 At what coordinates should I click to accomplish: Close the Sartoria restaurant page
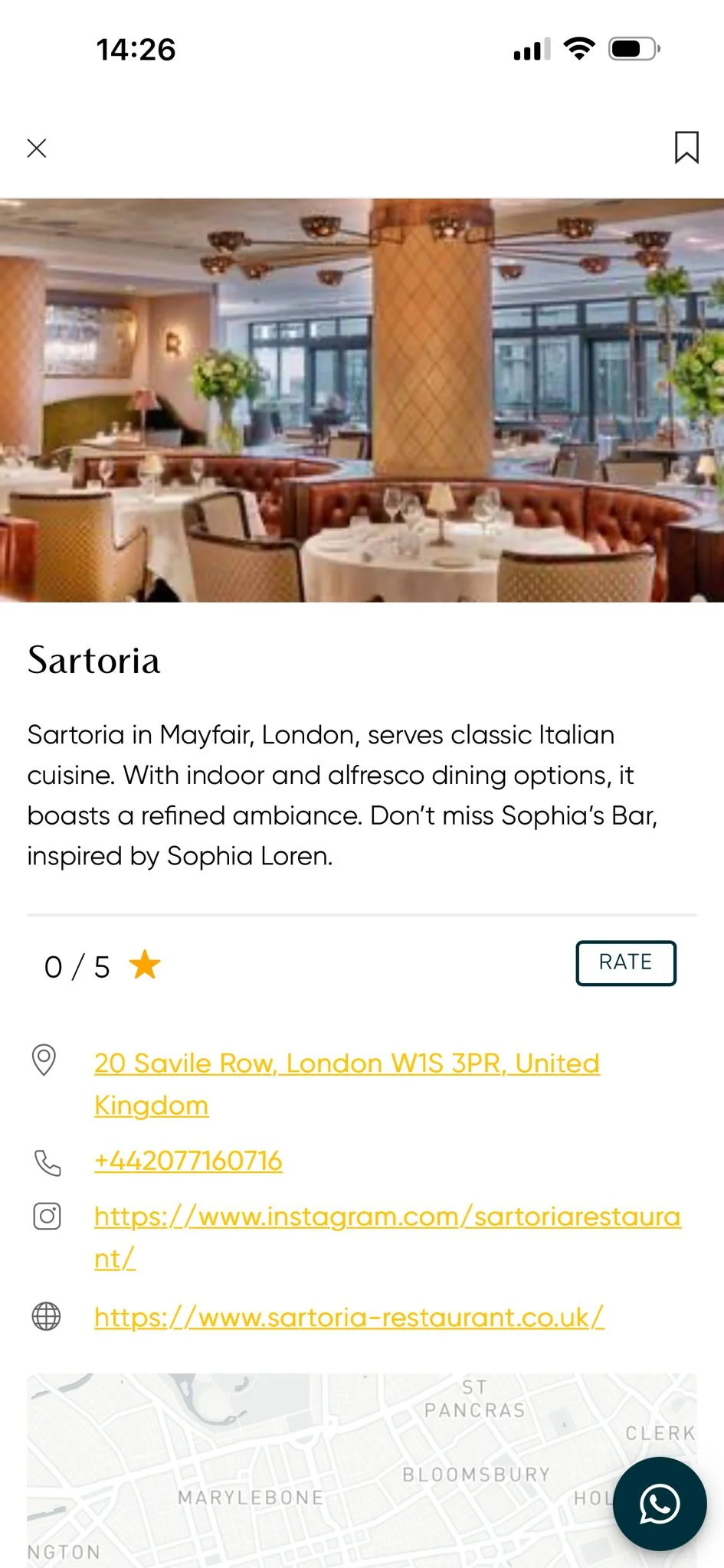point(37,148)
